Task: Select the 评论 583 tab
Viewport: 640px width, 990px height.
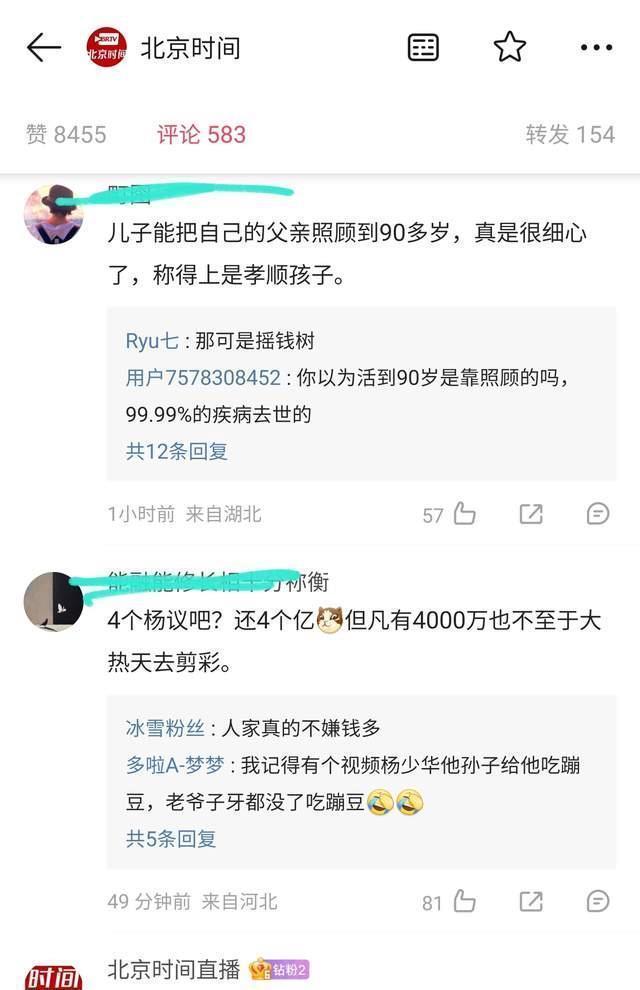Action: click(x=201, y=134)
